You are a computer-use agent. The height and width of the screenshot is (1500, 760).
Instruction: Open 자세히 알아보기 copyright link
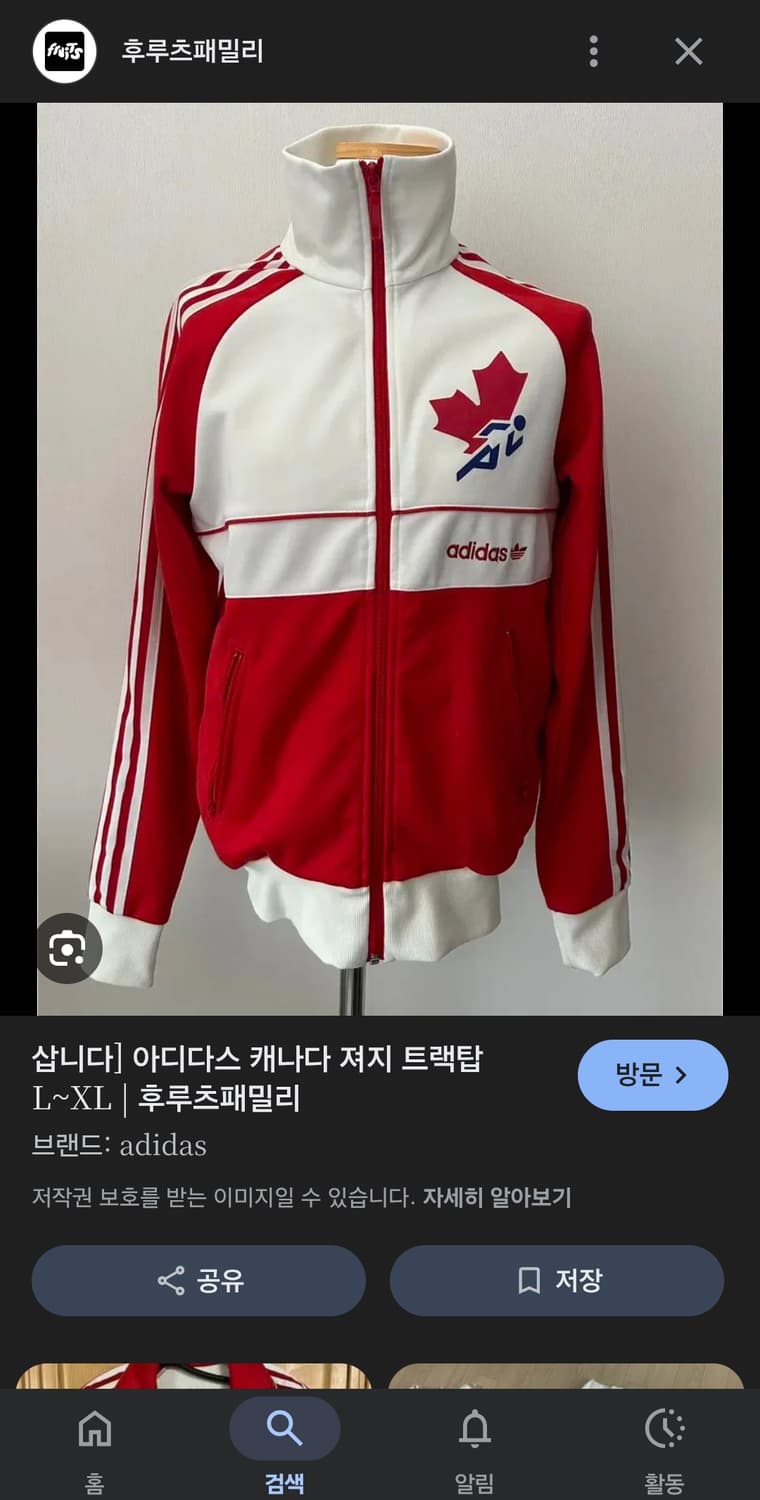[498, 1197]
